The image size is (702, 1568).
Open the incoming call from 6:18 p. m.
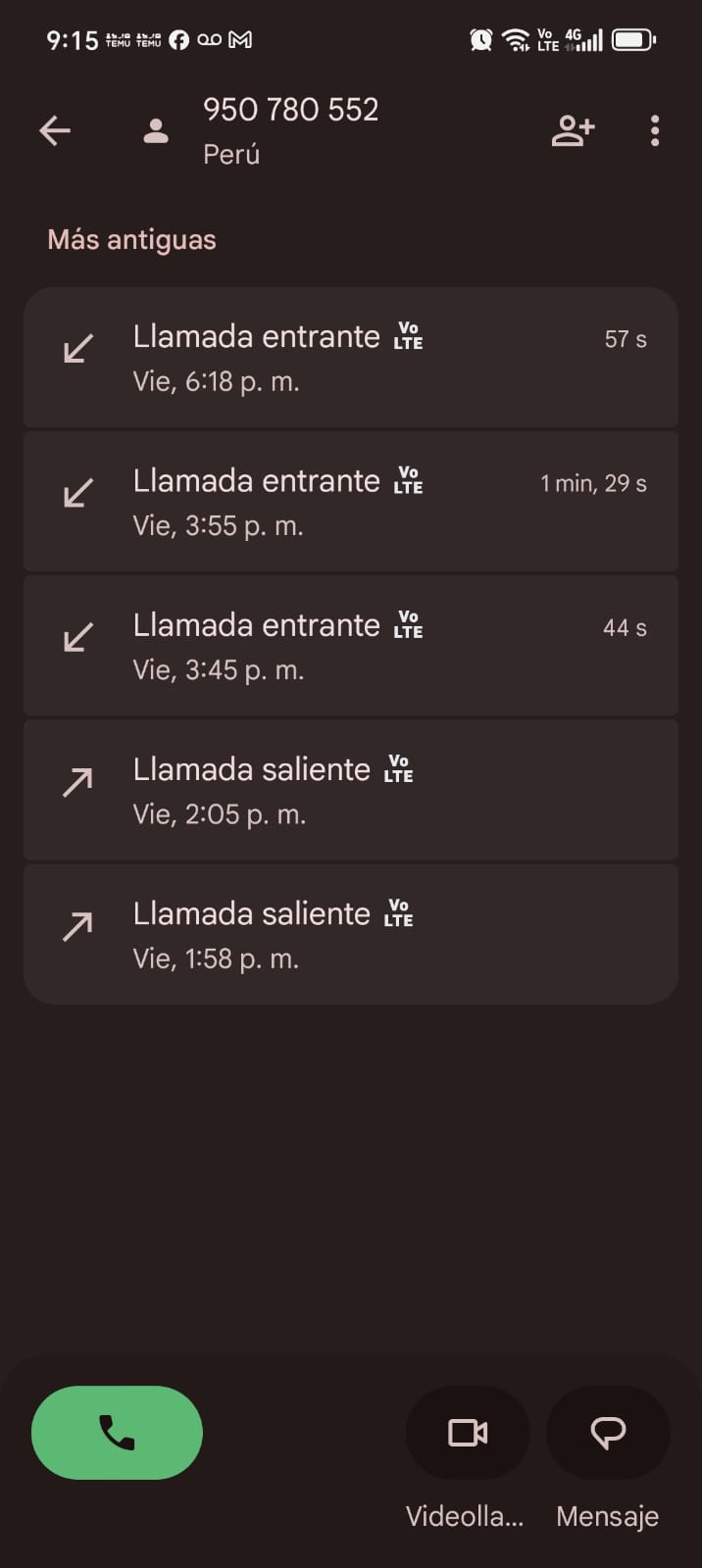[351, 358]
